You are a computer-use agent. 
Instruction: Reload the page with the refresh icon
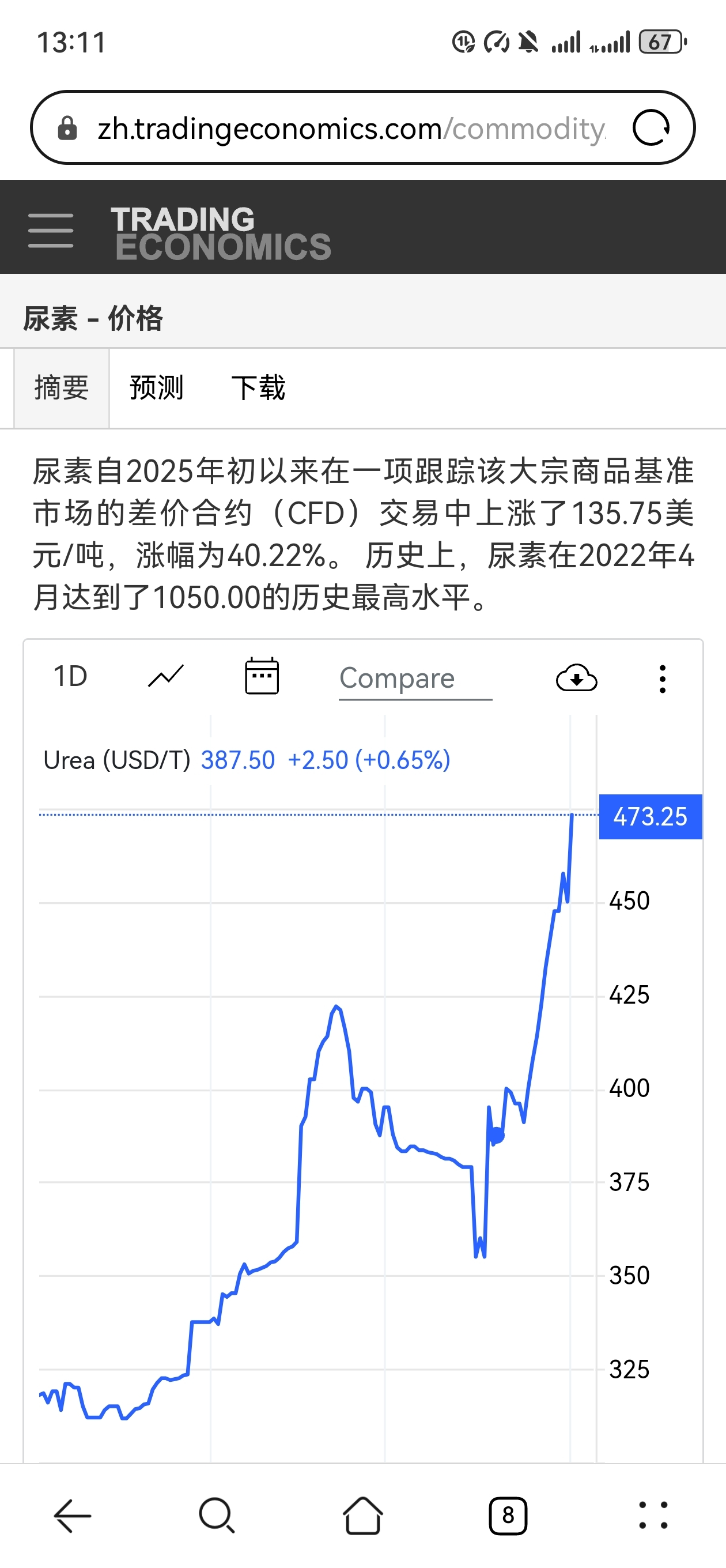click(x=651, y=128)
